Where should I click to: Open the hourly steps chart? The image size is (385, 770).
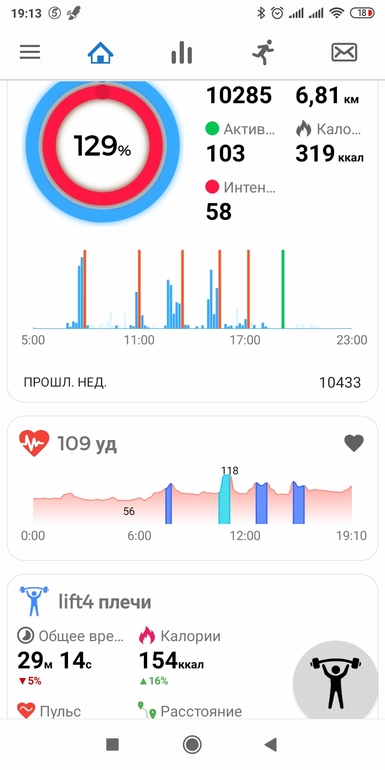coord(192,297)
